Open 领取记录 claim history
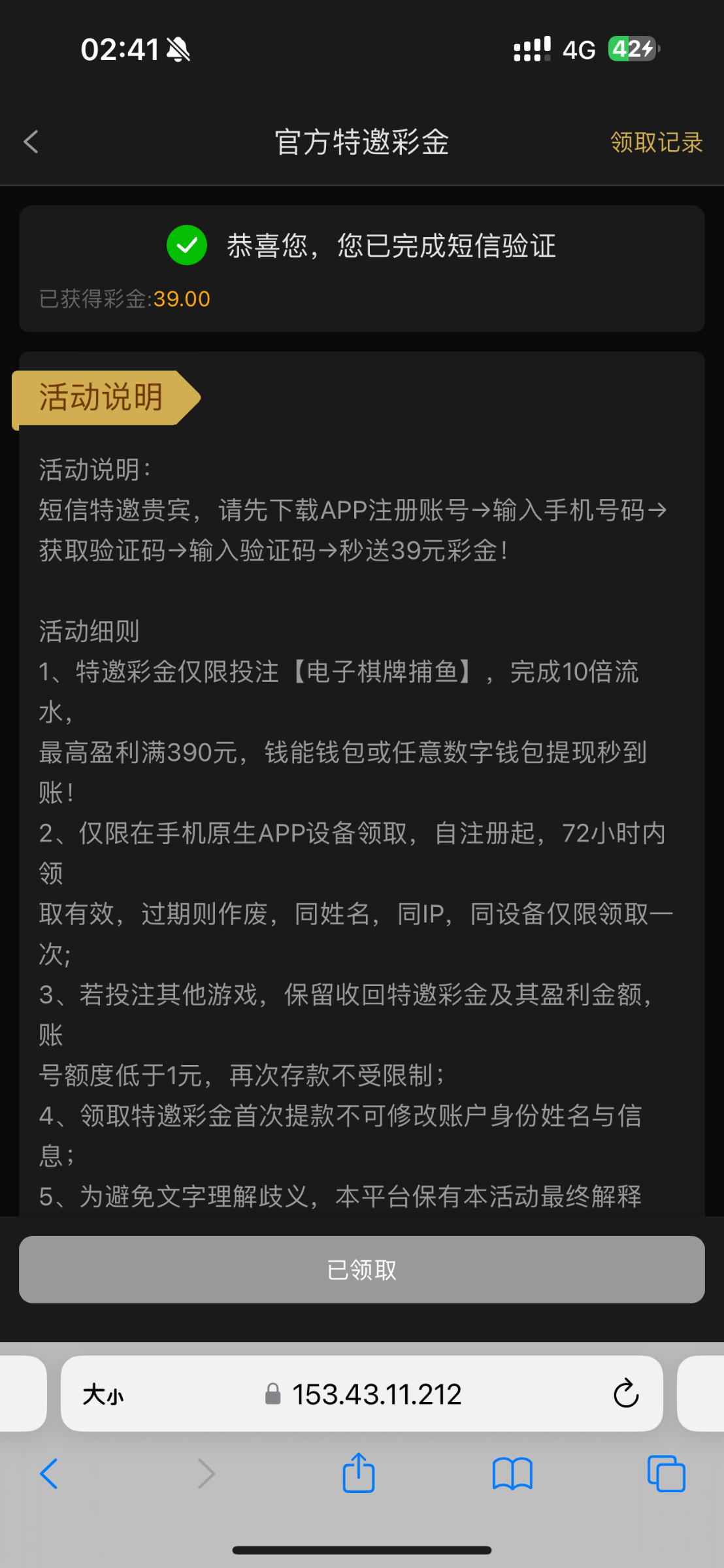The width and height of the screenshot is (724, 1568). [x=656, y=142]
